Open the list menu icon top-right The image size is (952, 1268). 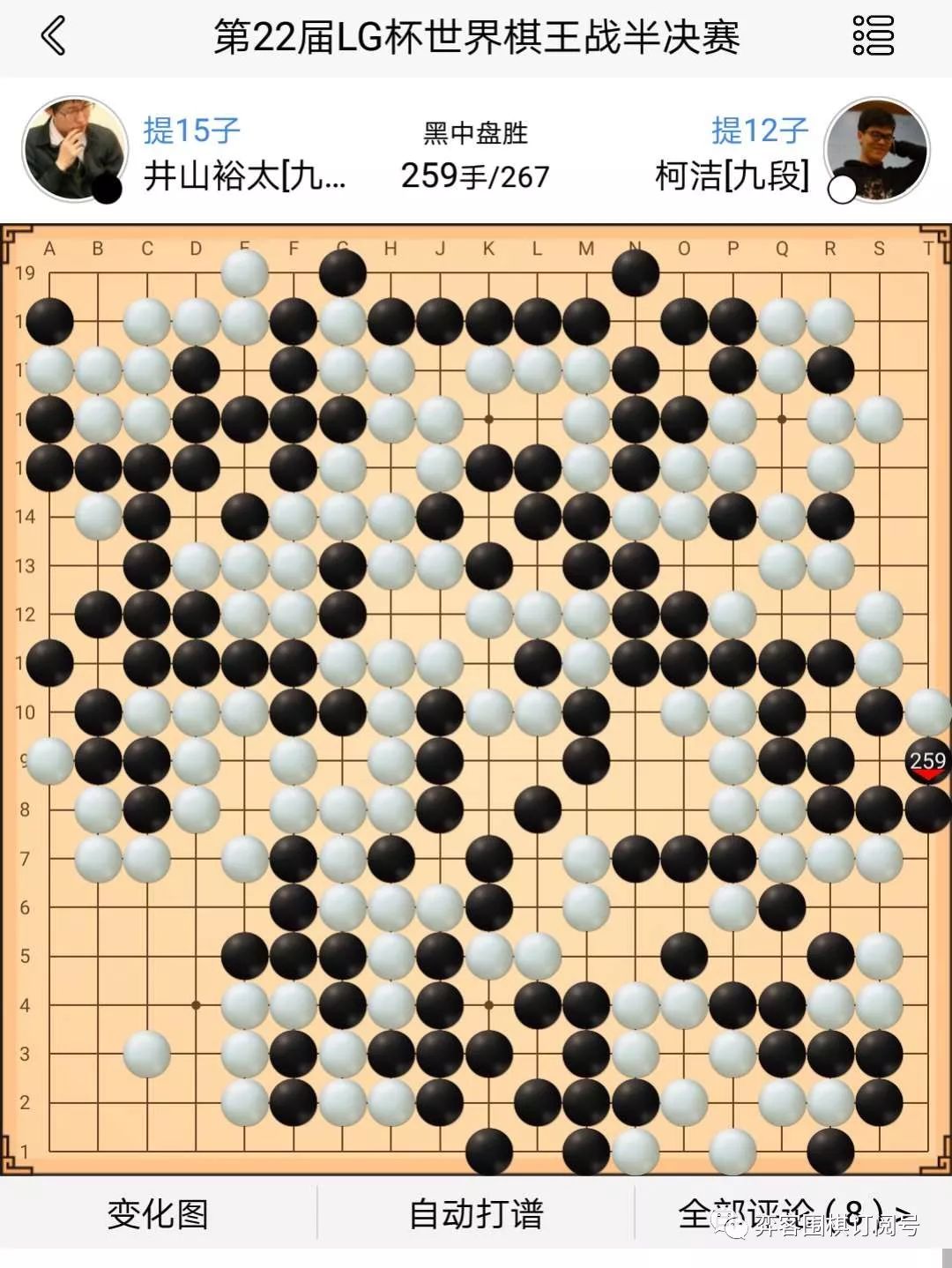point(873,37)
